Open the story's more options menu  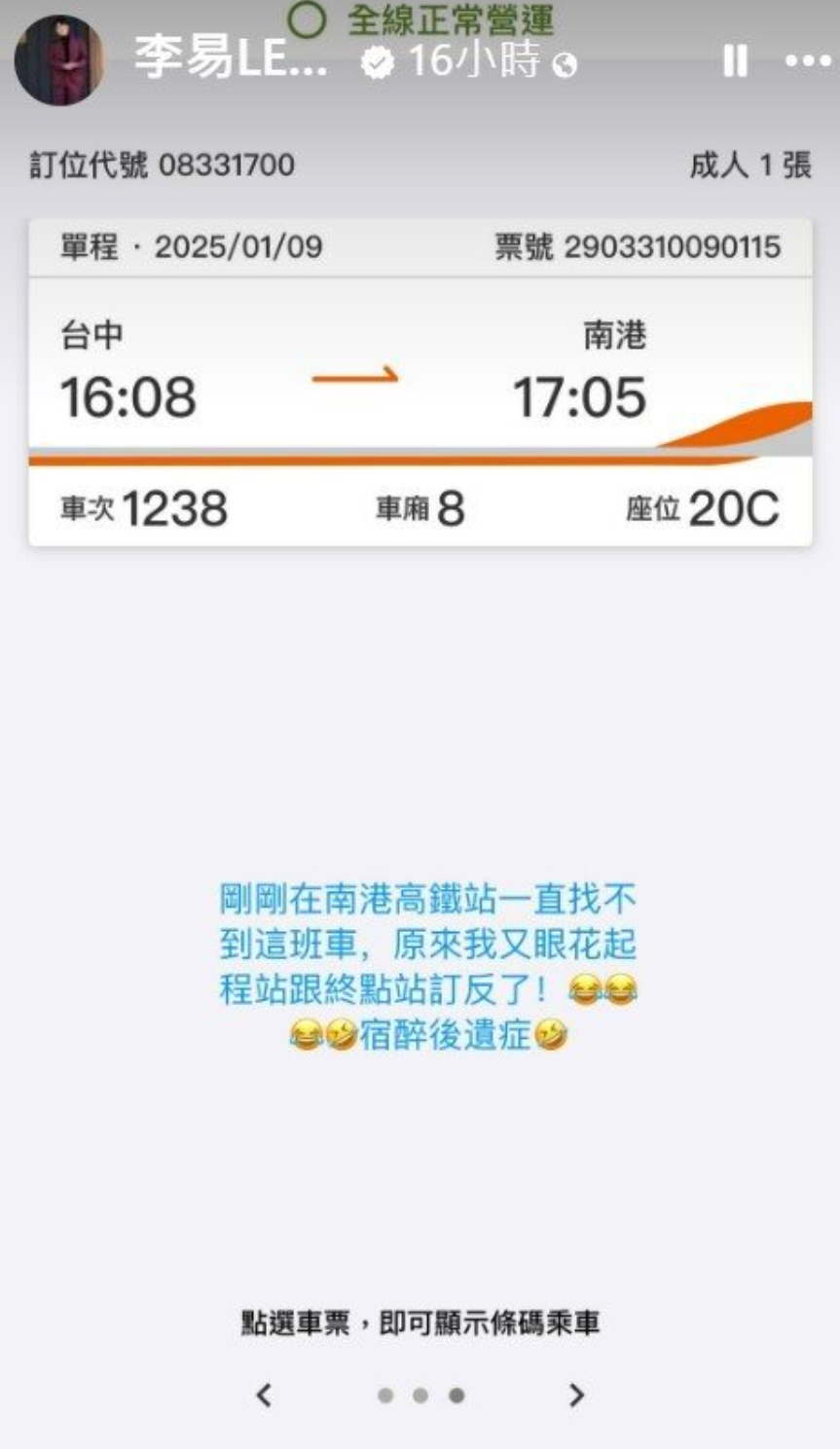point(808,61)
